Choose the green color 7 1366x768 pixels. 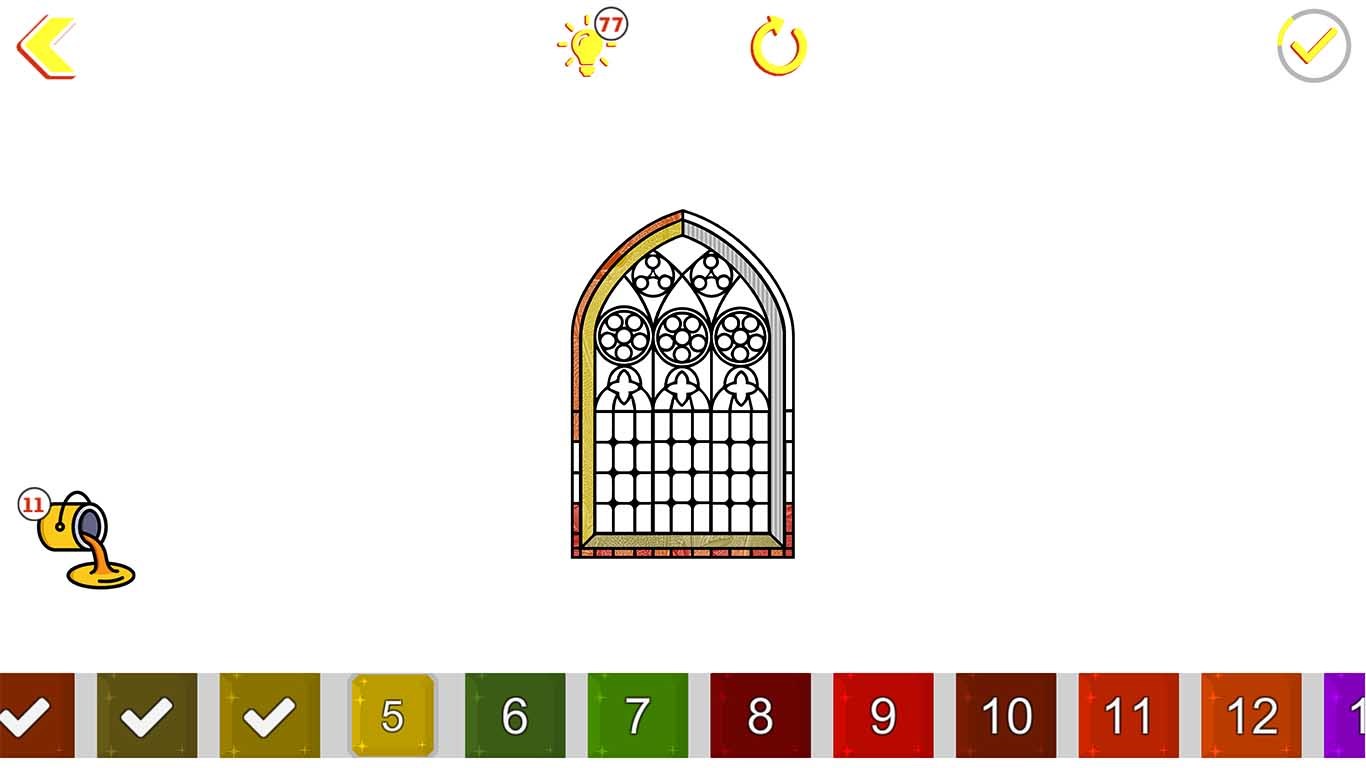point(637,715)
